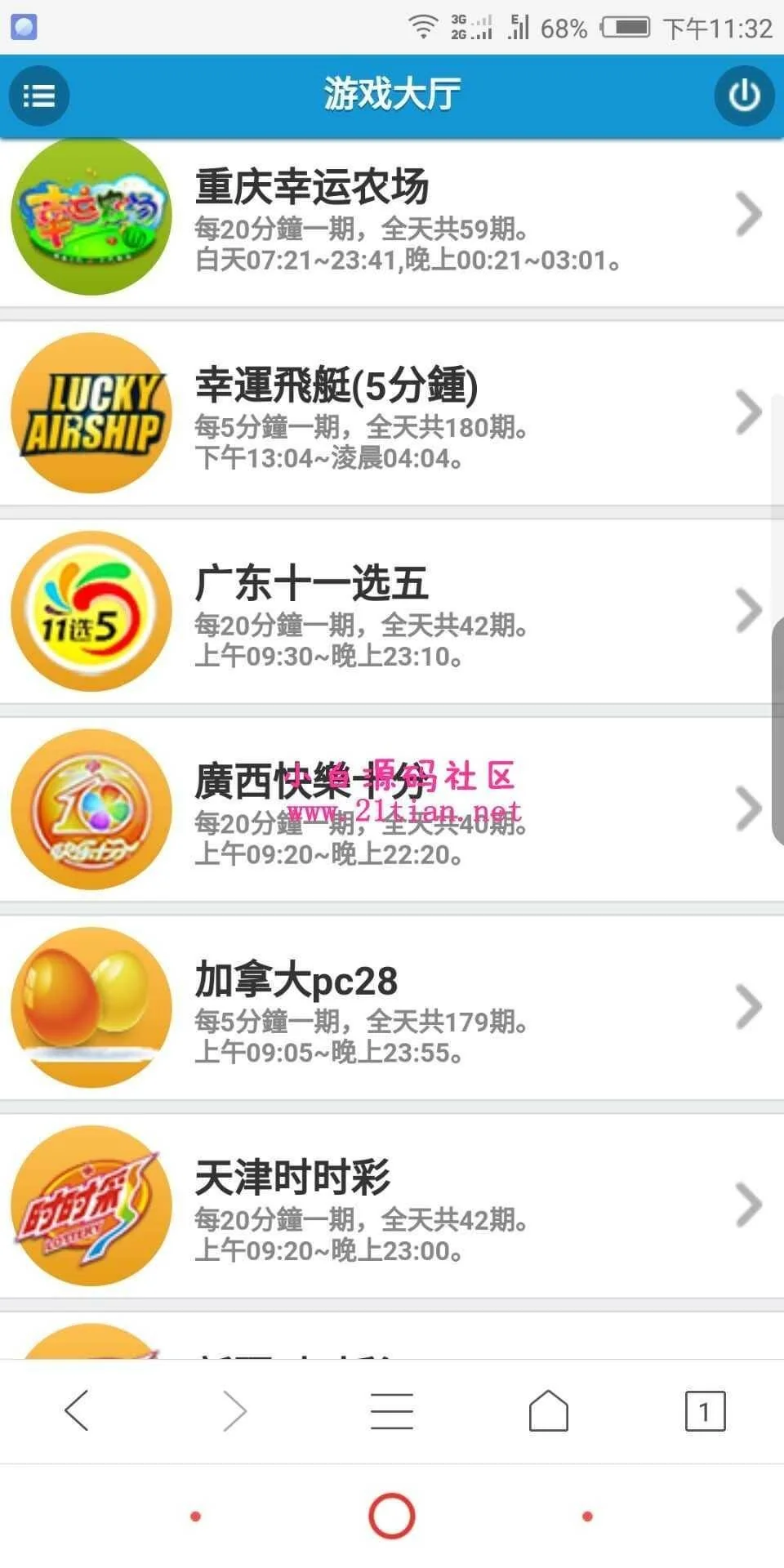
Task: Open 天津时时彩 lottery
Action: pyautogui.click(x=392, y=1206)
